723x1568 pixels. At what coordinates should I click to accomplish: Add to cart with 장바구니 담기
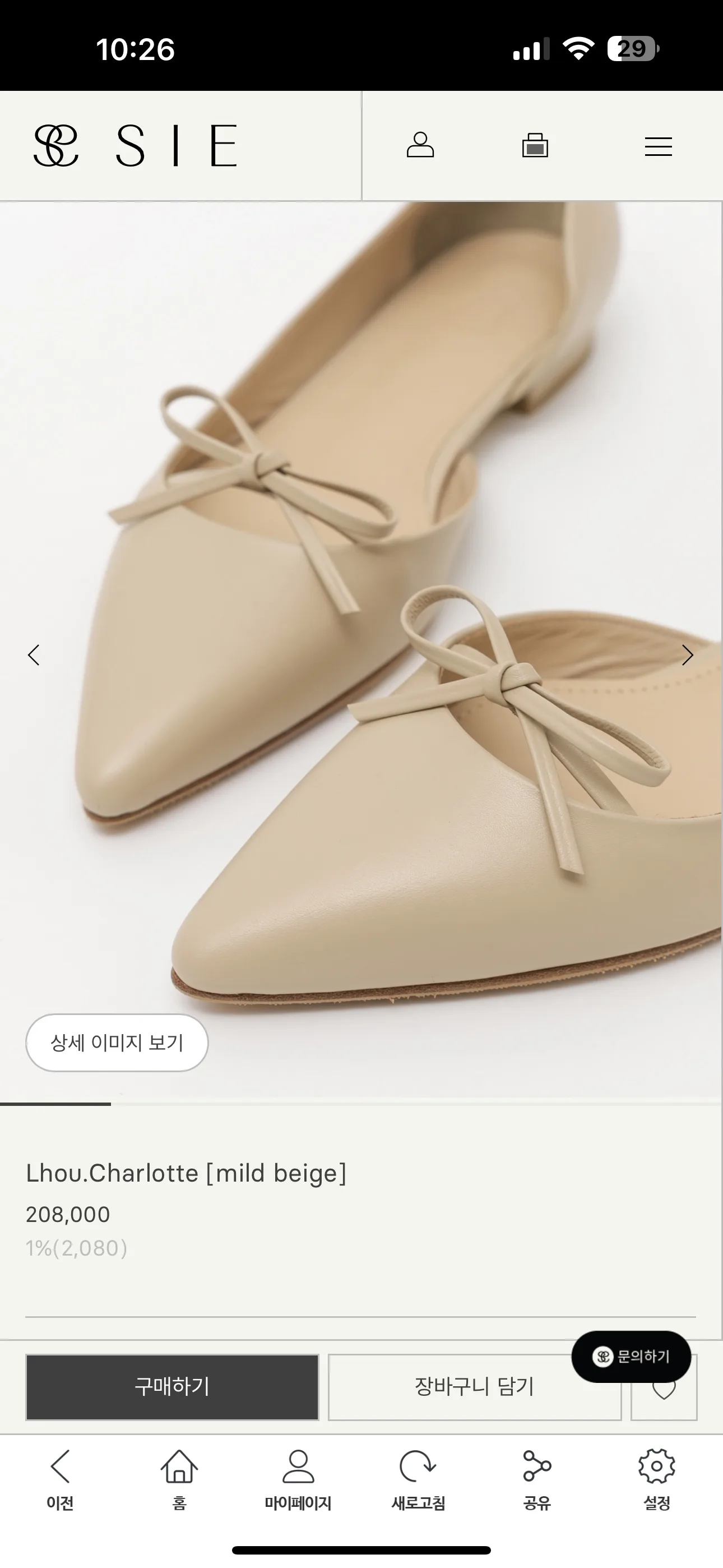point(474,1387)
